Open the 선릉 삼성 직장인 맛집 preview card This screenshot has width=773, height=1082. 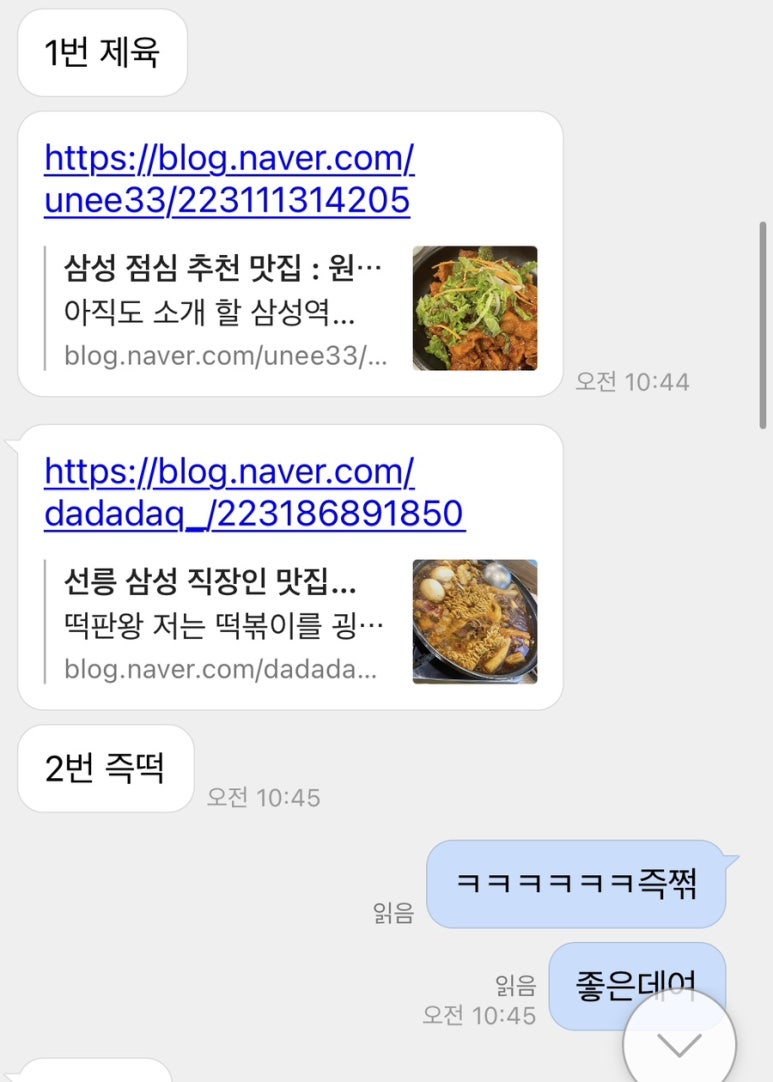tap(290, 622)
